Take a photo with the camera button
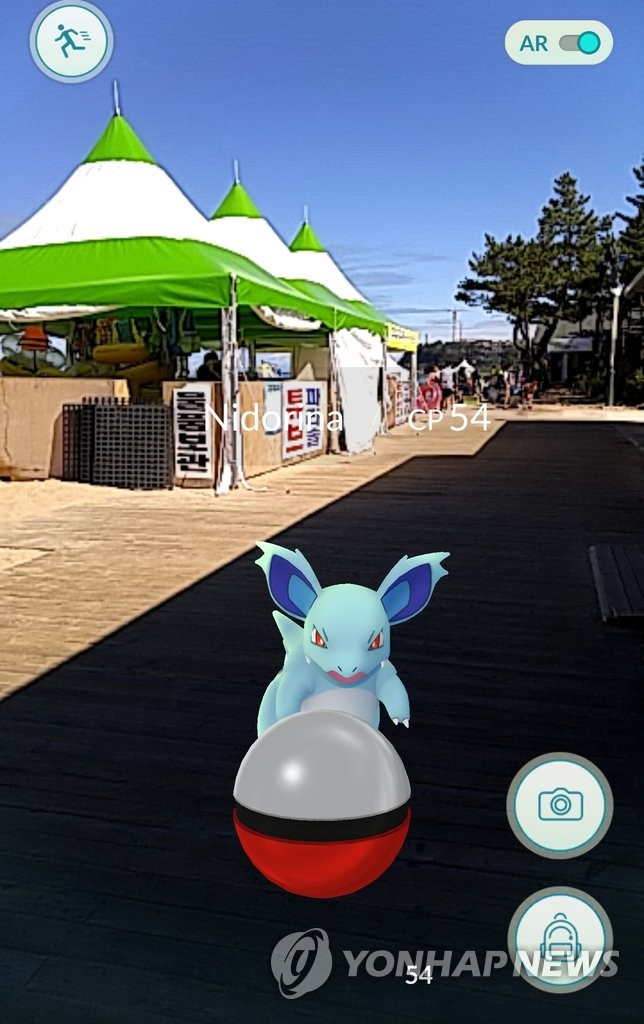Screen dimensions: 644x1024 [x=559, y=804]
